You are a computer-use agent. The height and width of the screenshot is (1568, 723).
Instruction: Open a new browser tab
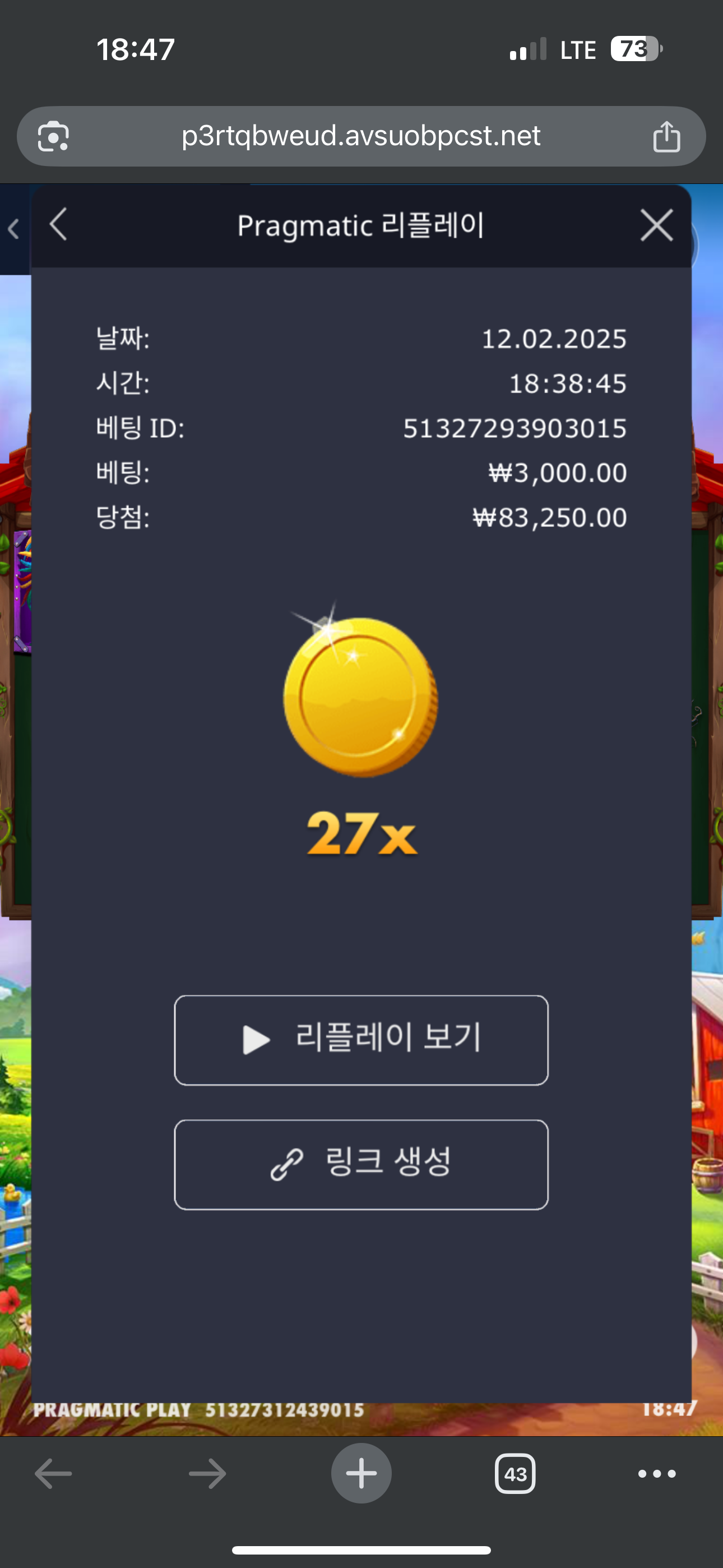click(x=361, y=1473)
